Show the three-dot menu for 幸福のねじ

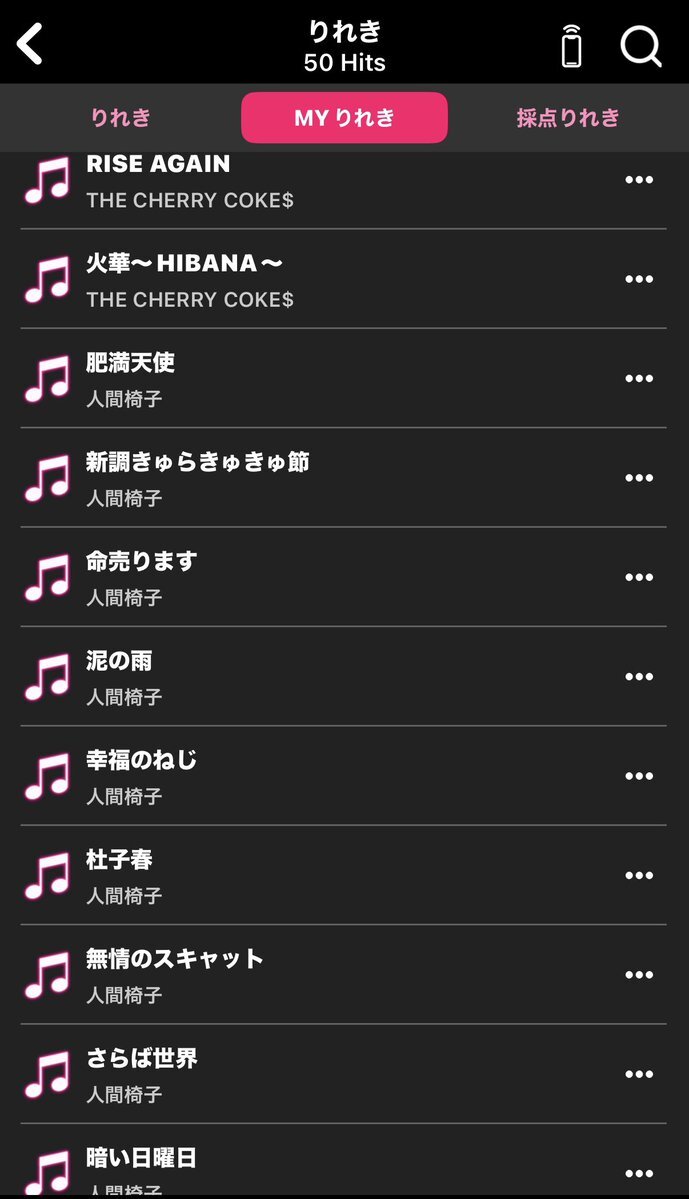click(x=639, y=776)
